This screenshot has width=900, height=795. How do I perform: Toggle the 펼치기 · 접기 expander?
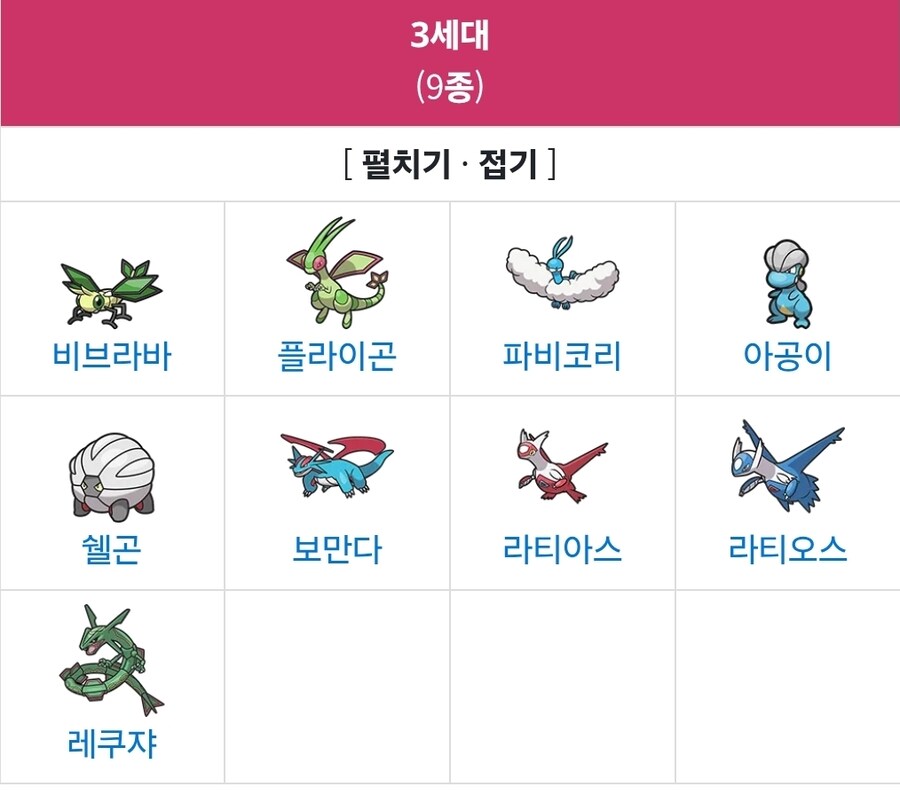449,164
